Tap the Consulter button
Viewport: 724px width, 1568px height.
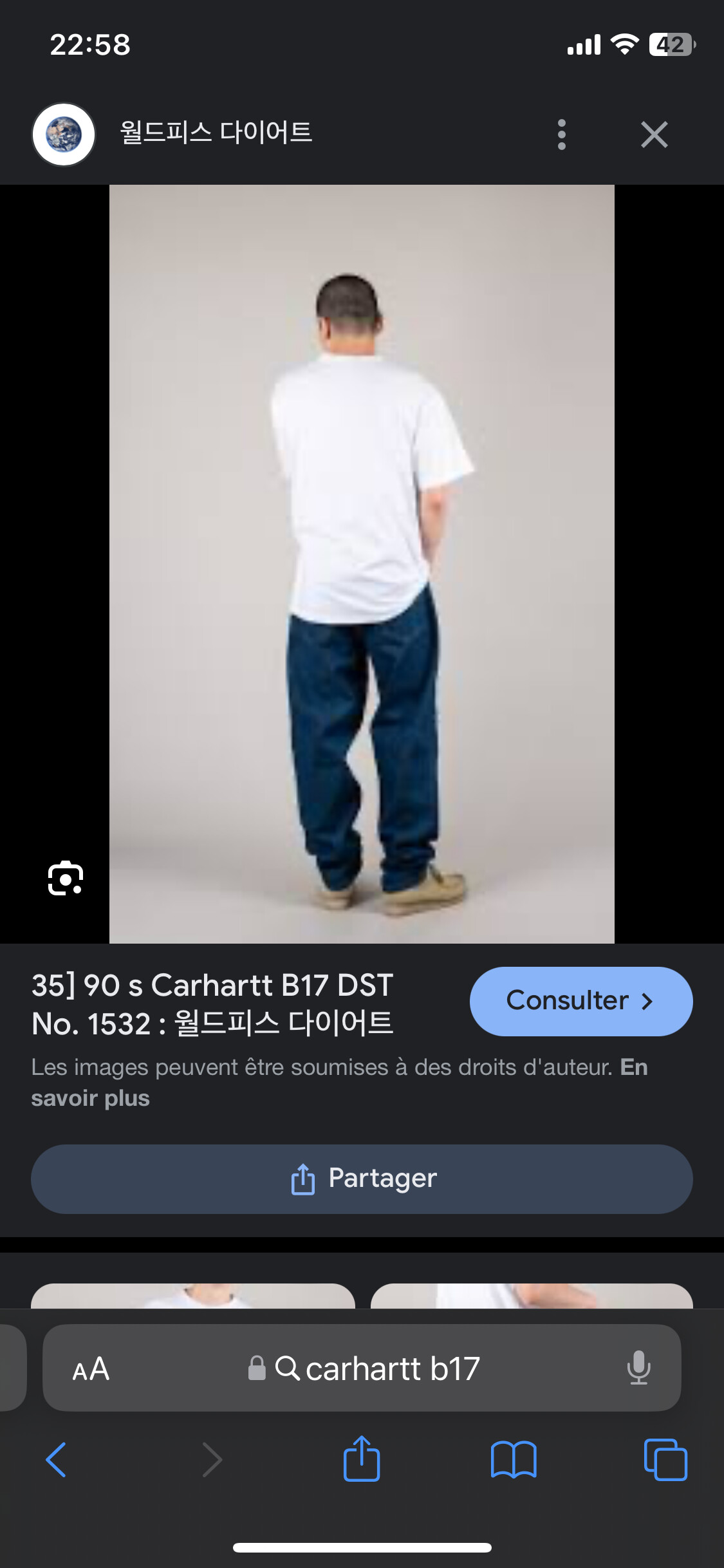(x=580, y=1001)
